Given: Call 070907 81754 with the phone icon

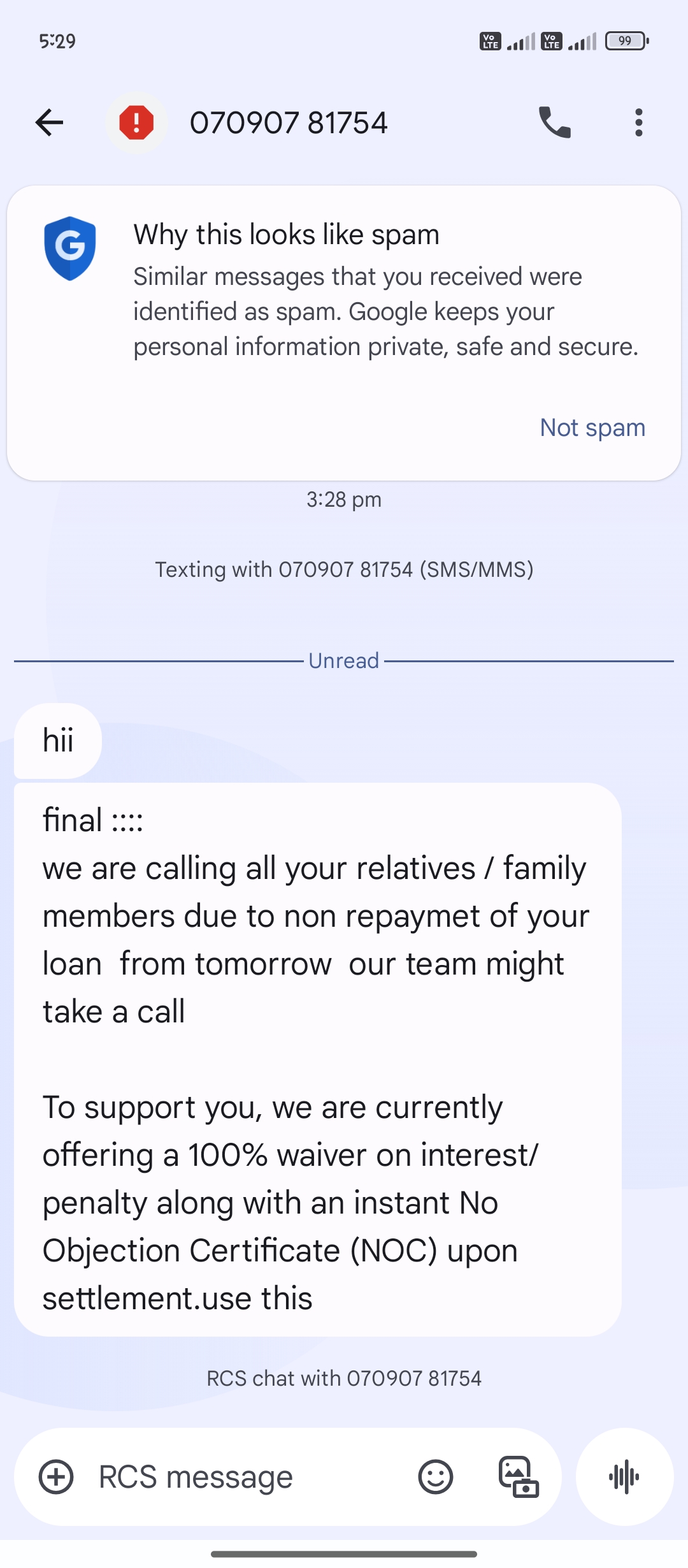Looking at the screenshot, I should [554, 122].
